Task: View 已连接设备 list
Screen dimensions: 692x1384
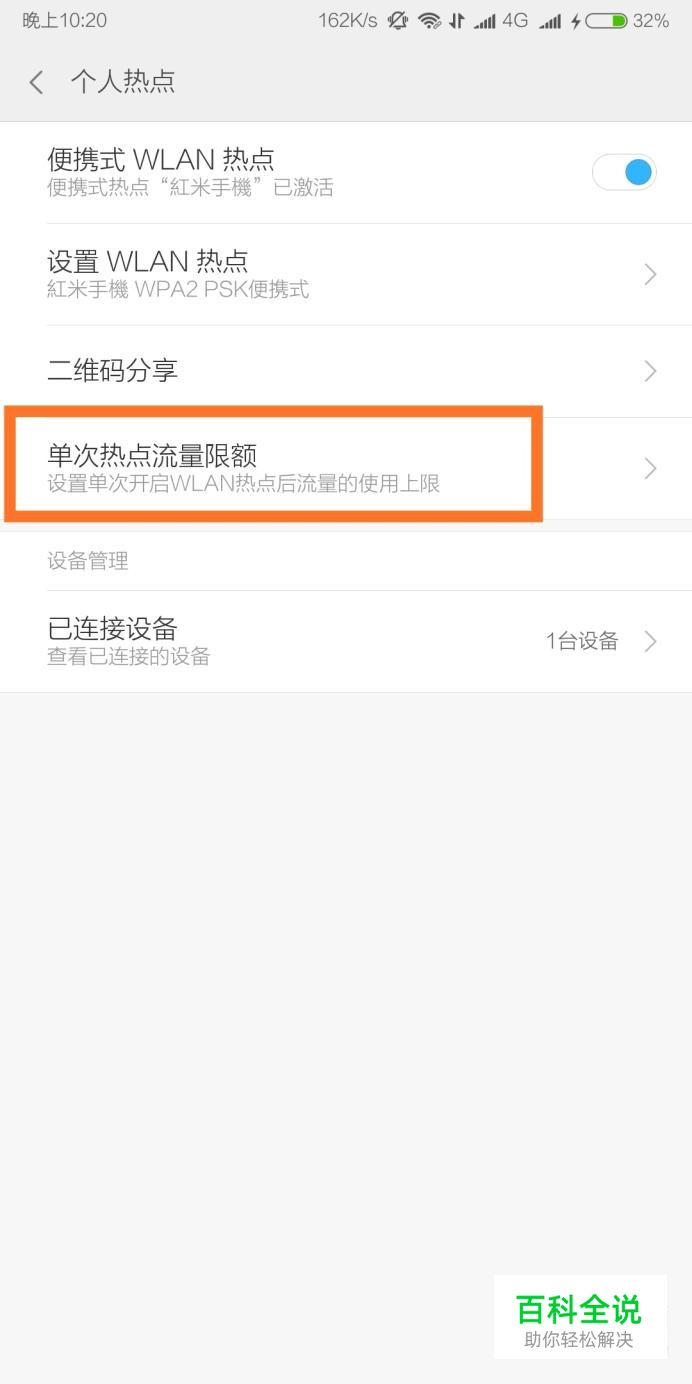Action: [x=346, y=641]
